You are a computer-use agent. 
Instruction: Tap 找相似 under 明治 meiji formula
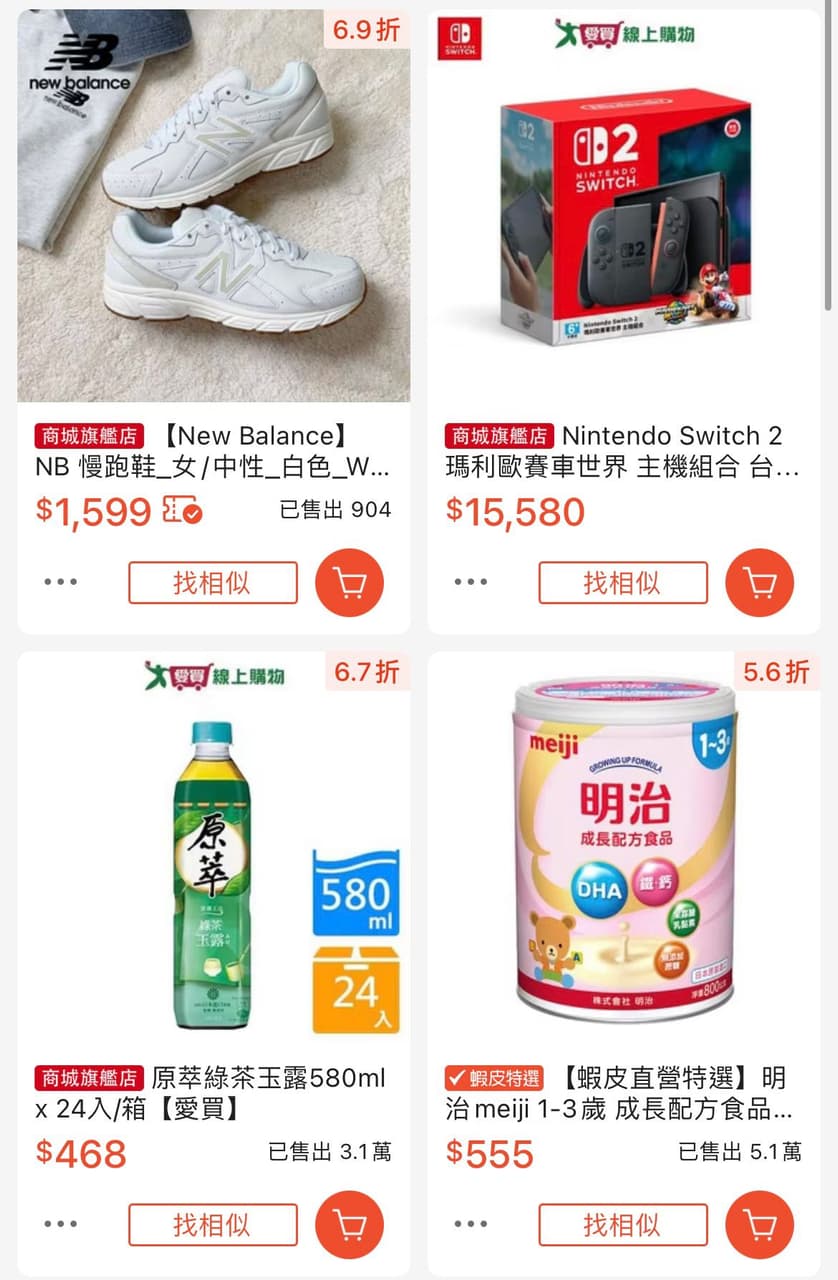coord(622,1225)
